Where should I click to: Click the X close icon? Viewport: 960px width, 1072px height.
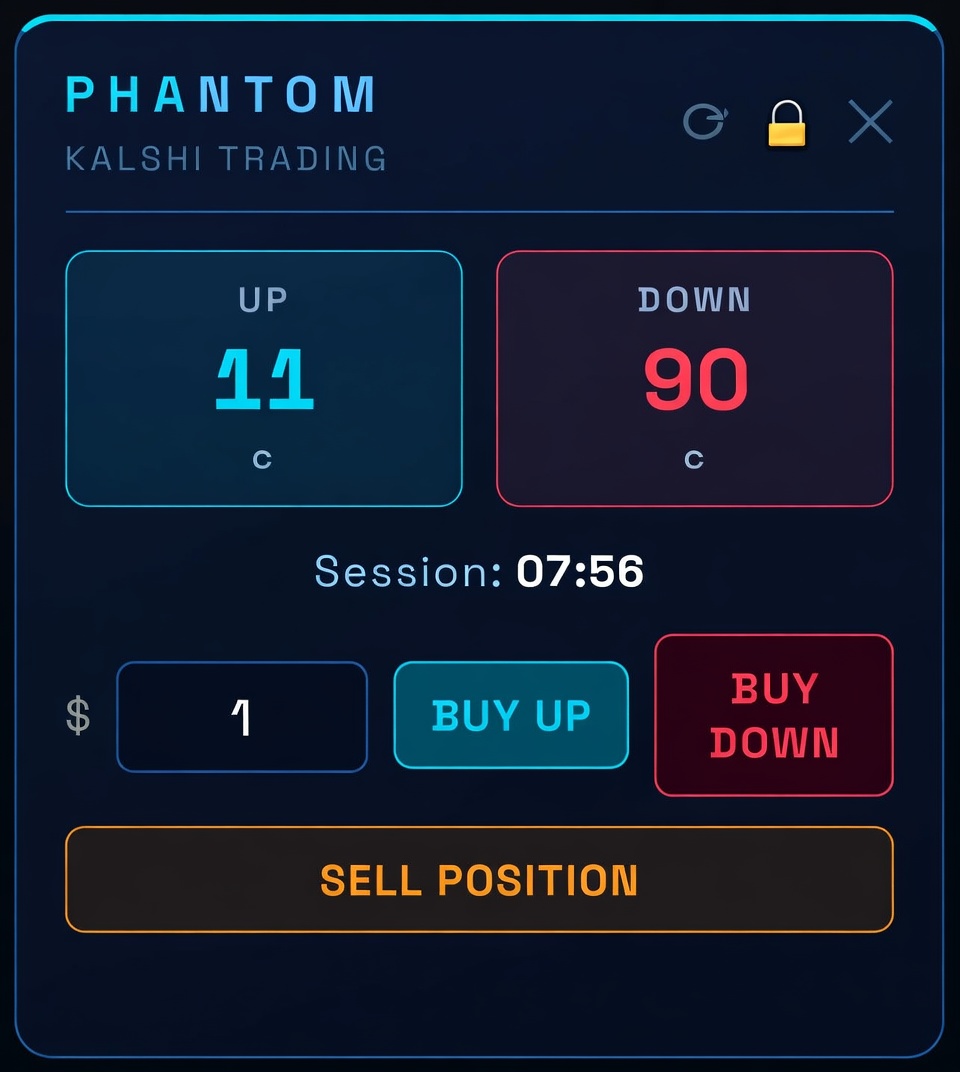click(871, 122)
